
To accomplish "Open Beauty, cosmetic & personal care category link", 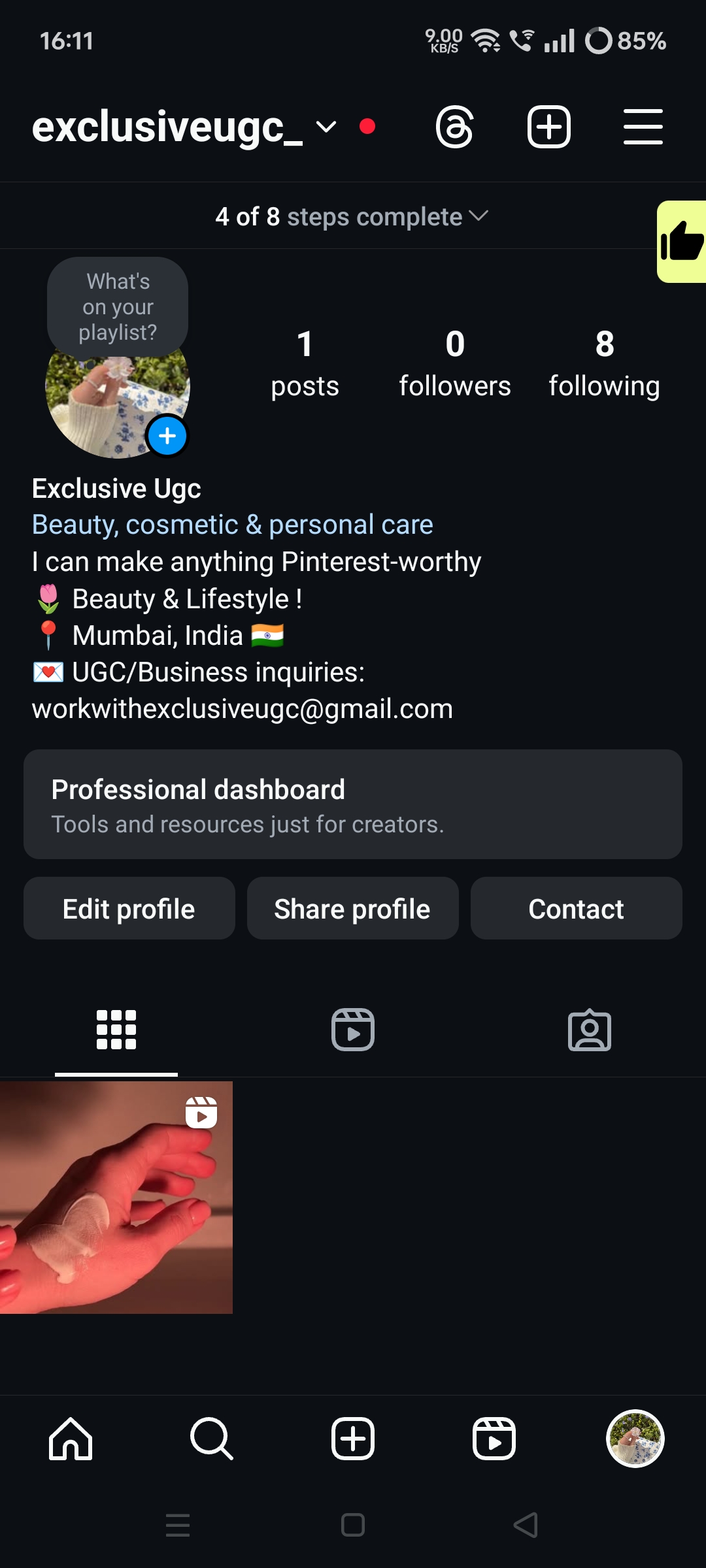I will (232, 525).
